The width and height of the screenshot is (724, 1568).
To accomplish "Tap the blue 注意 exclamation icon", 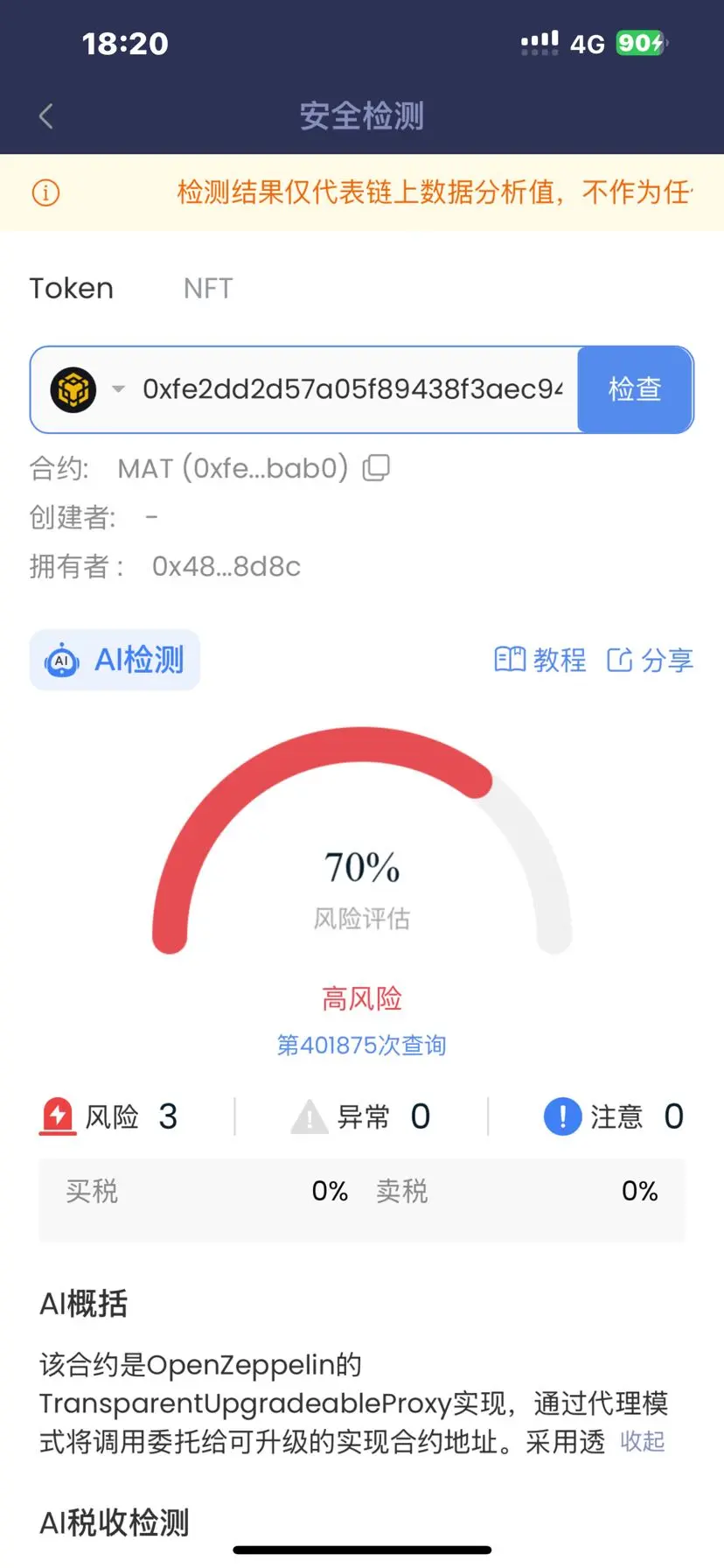I will [562, 1116].
